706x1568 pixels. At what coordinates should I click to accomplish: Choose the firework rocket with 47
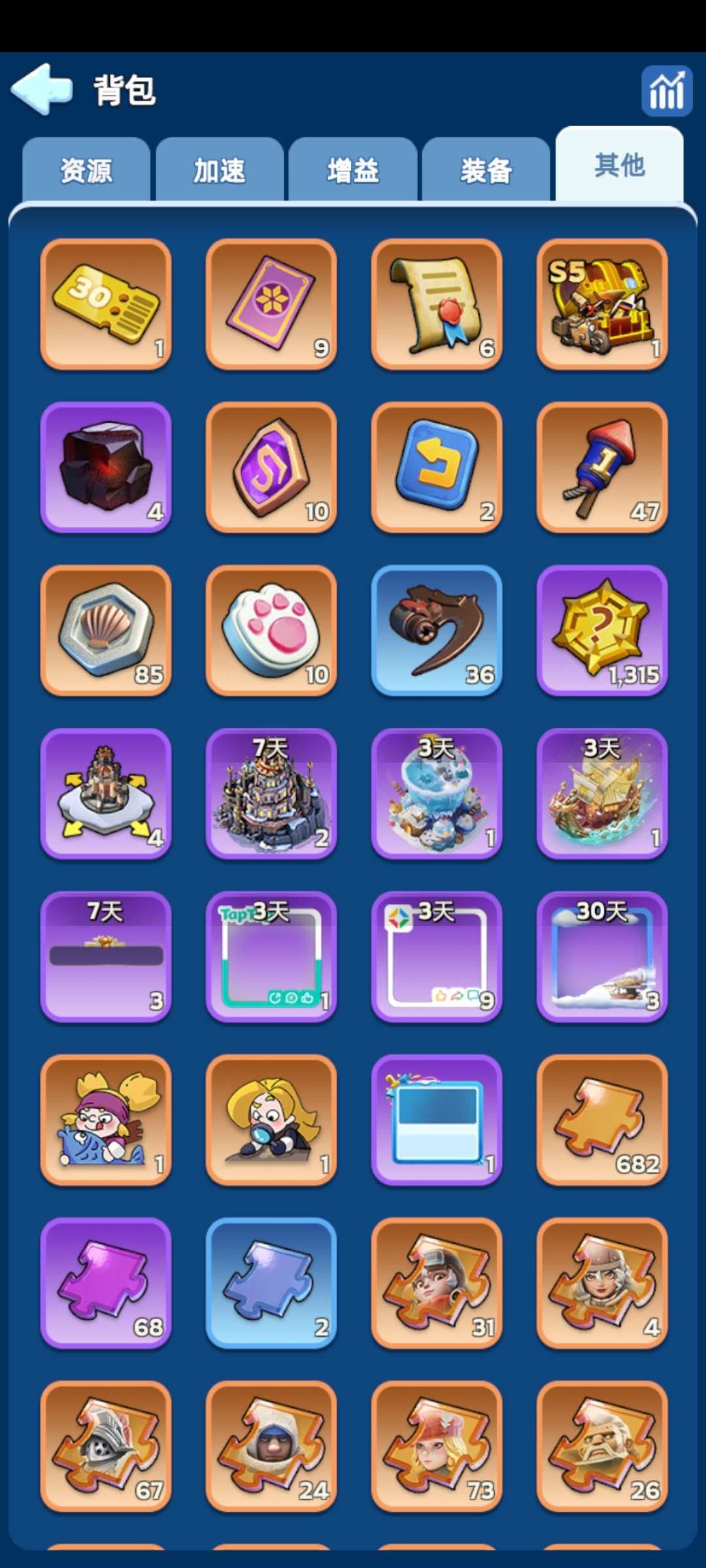coord(602,467)
